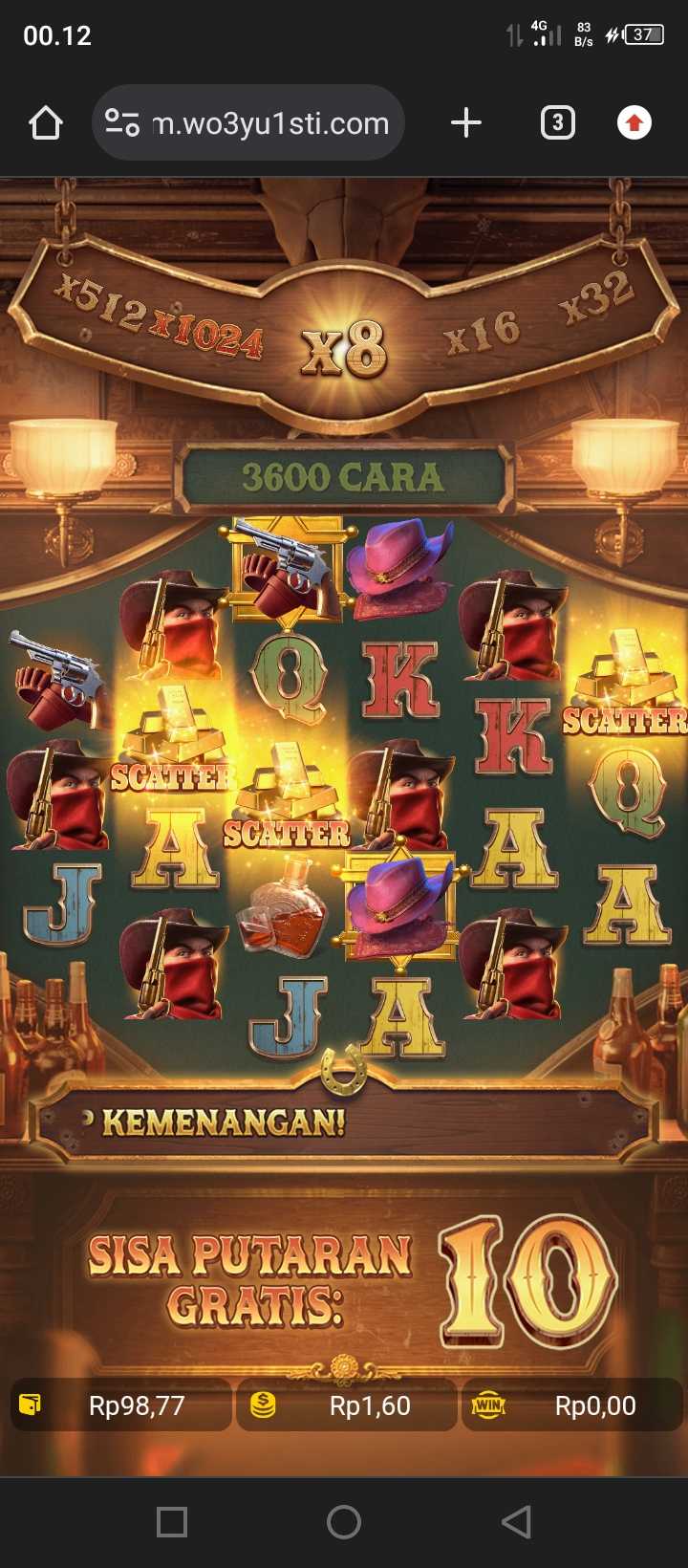
Task: Tap the red update arrow menu icon
Action: 634,123
